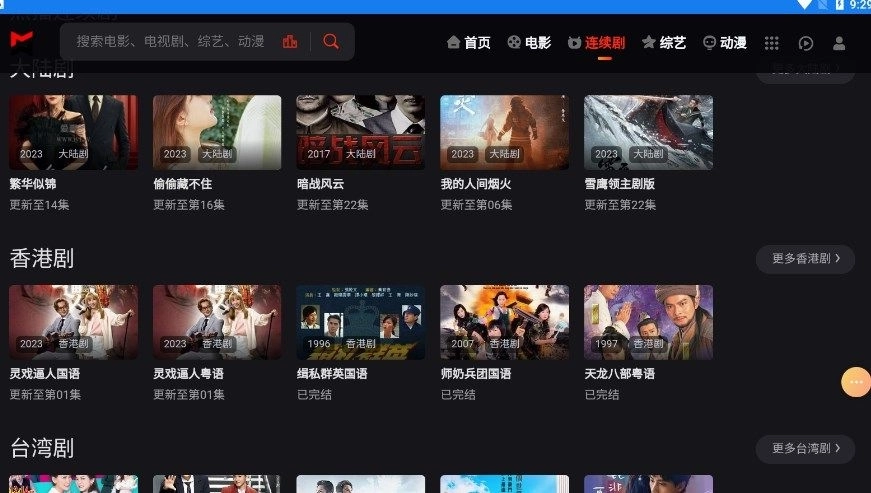
Task: Switch to the 电影 tab
Action: (529, 43)
